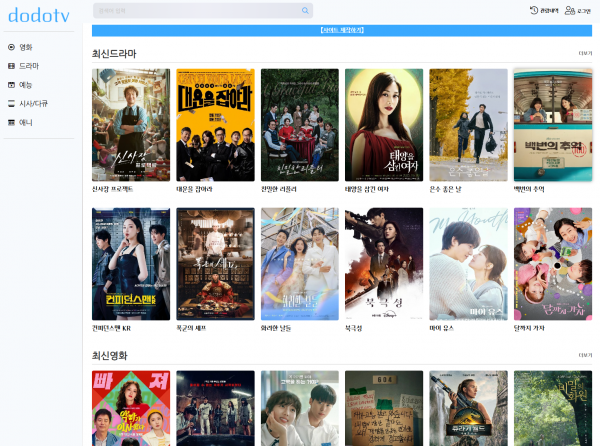Image resolution: width=600 pixels, height=446 pixels.
Task: Select the drama 마이 유스
Action: pyautogui.click(x=467, y=264)
